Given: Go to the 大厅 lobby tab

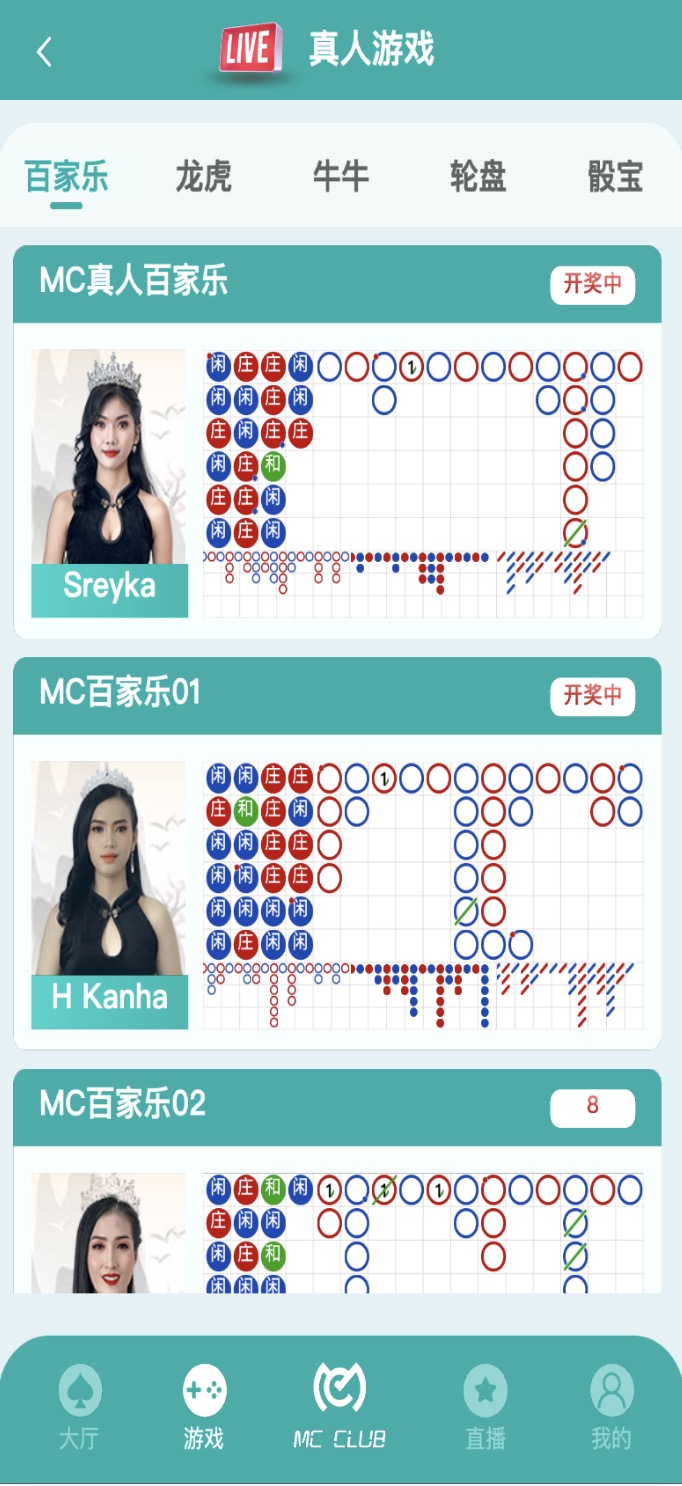Looking at the screenshot, I should (80, 1408).
